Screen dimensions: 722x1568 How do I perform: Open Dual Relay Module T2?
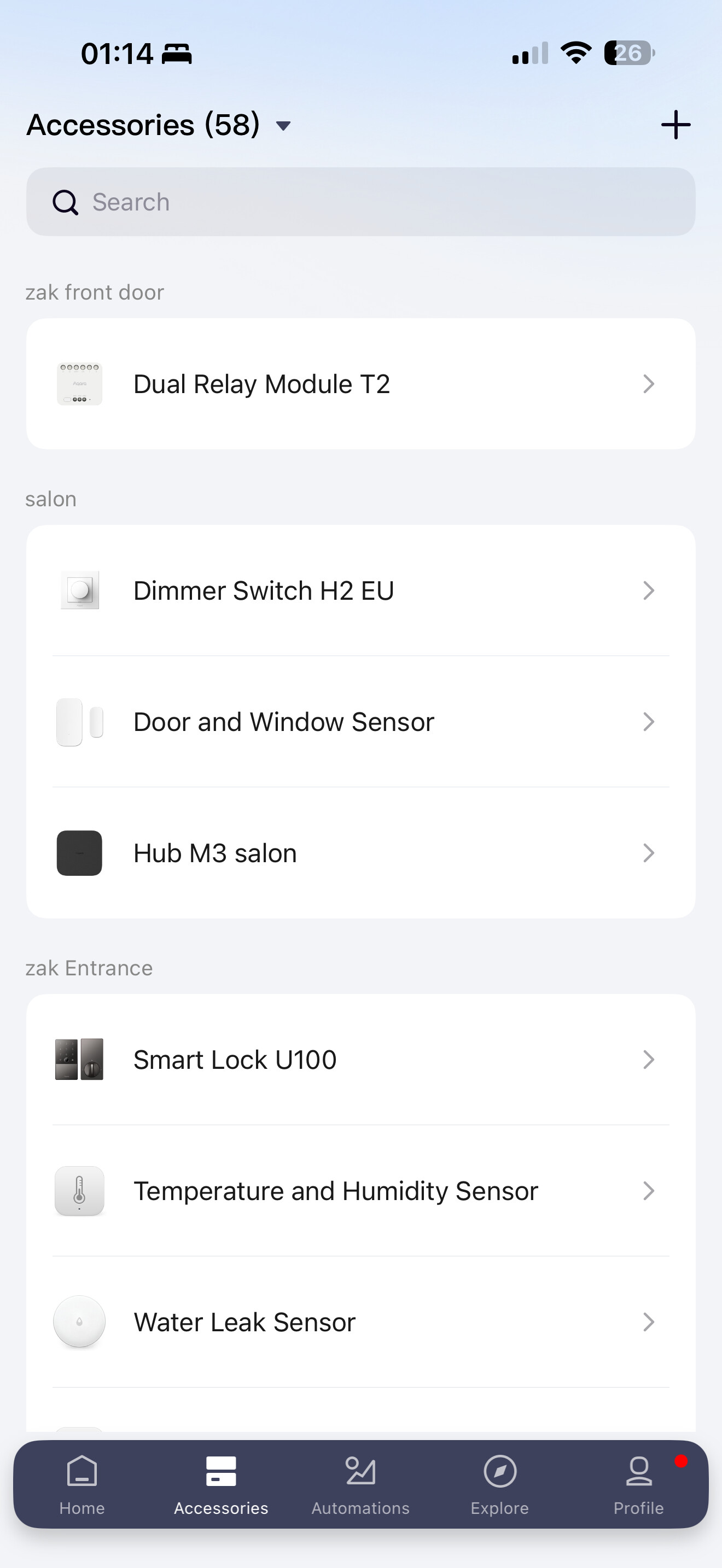pyautogui.click(x=360, y=384)
